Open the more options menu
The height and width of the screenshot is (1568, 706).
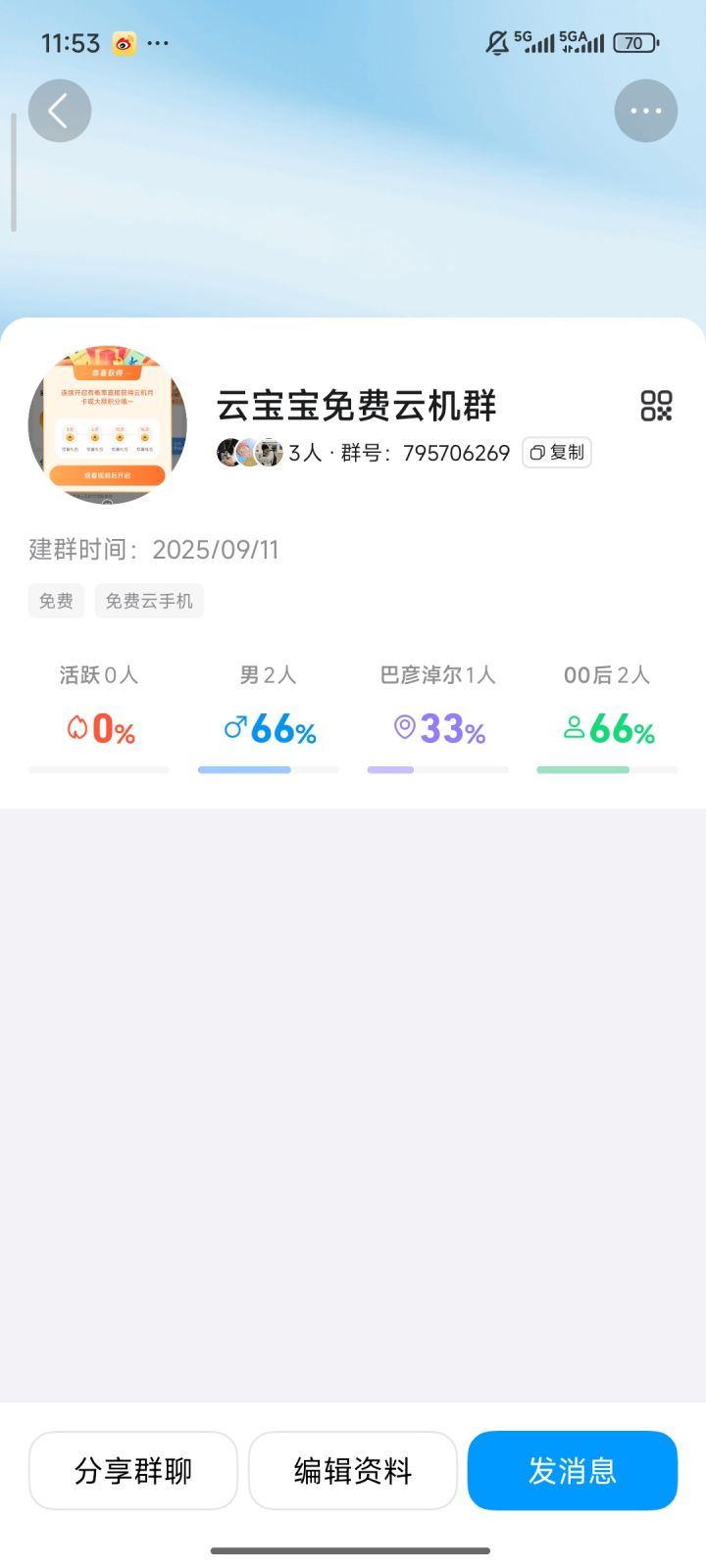coord(645,111)
